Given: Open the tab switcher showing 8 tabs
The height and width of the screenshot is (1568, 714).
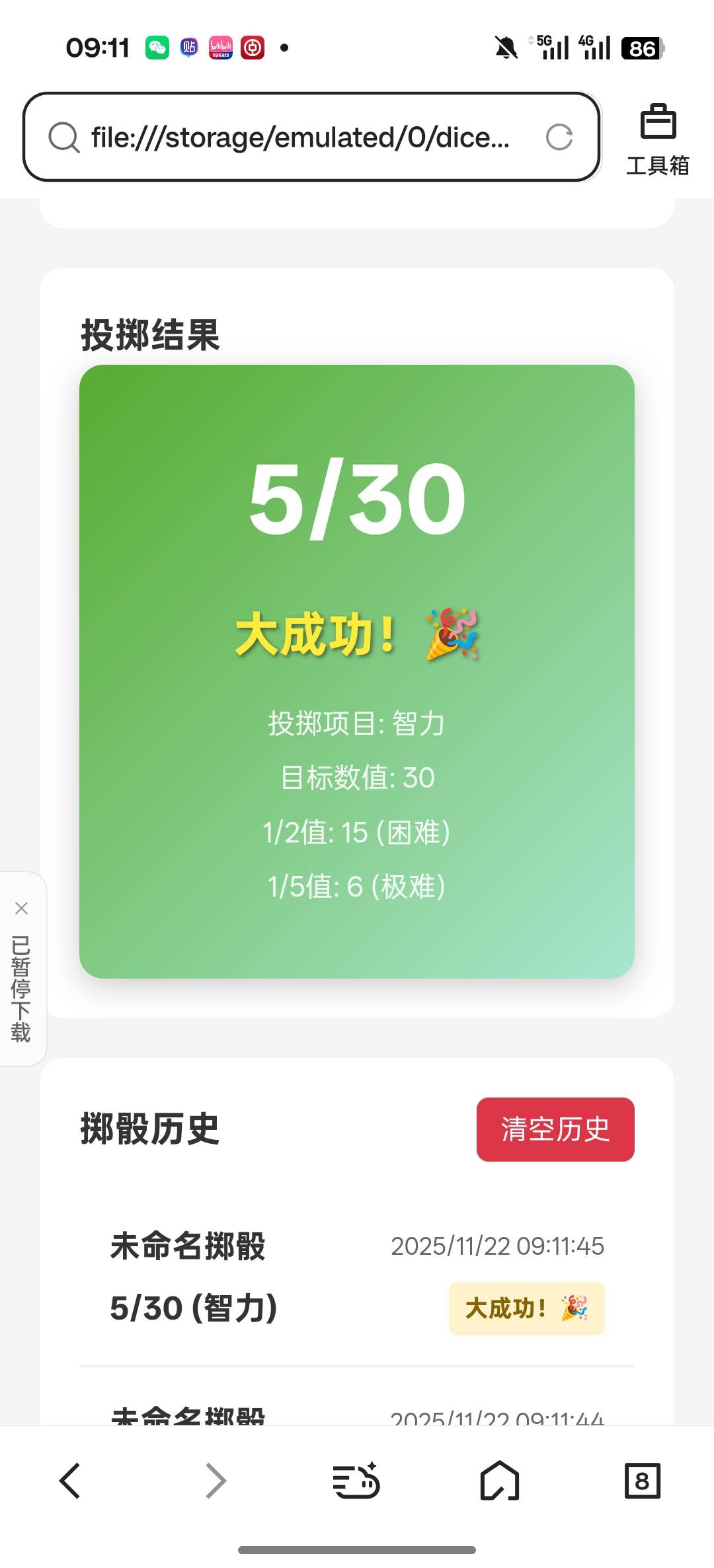Looking at the screenshot, I should (642, 1481).
